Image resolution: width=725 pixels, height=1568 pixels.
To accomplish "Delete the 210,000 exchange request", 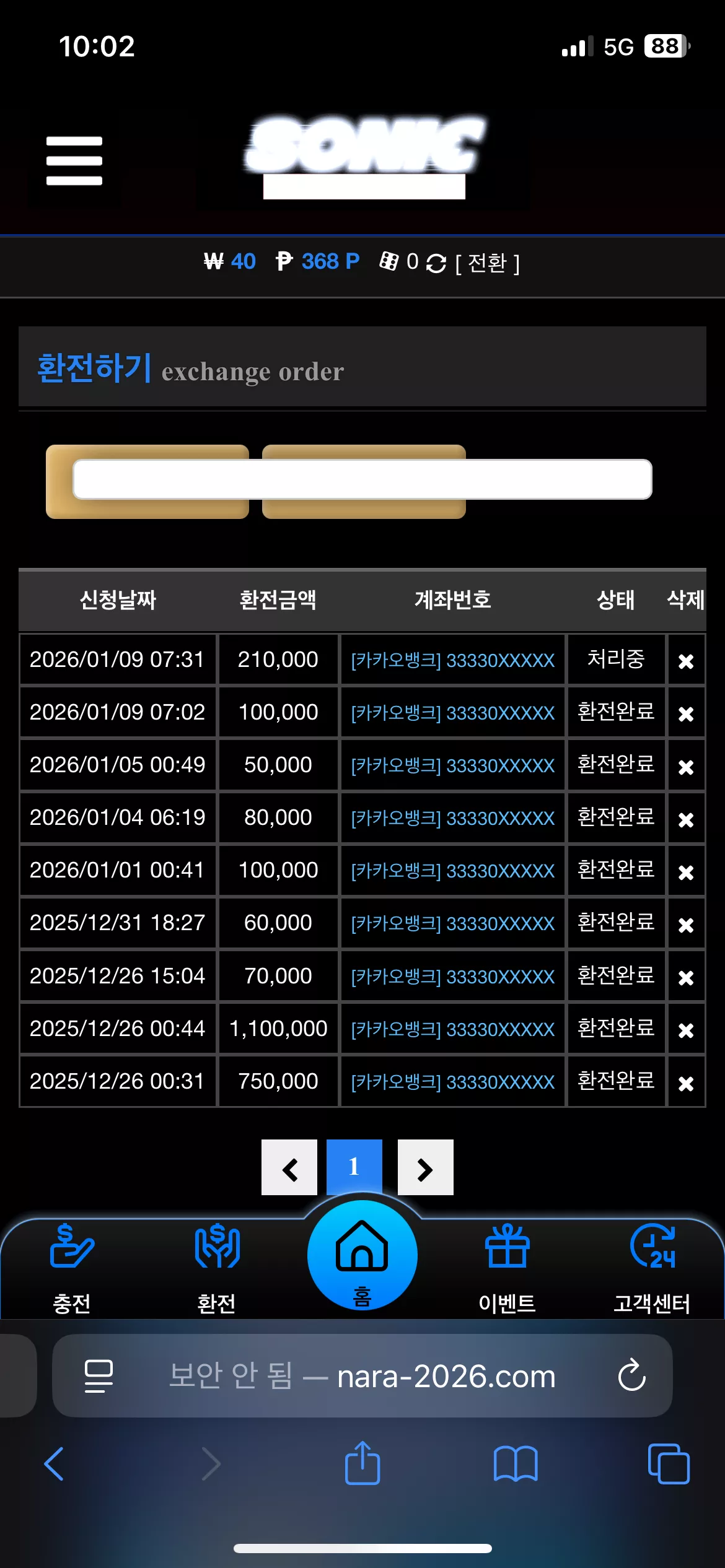I will 685,661.
